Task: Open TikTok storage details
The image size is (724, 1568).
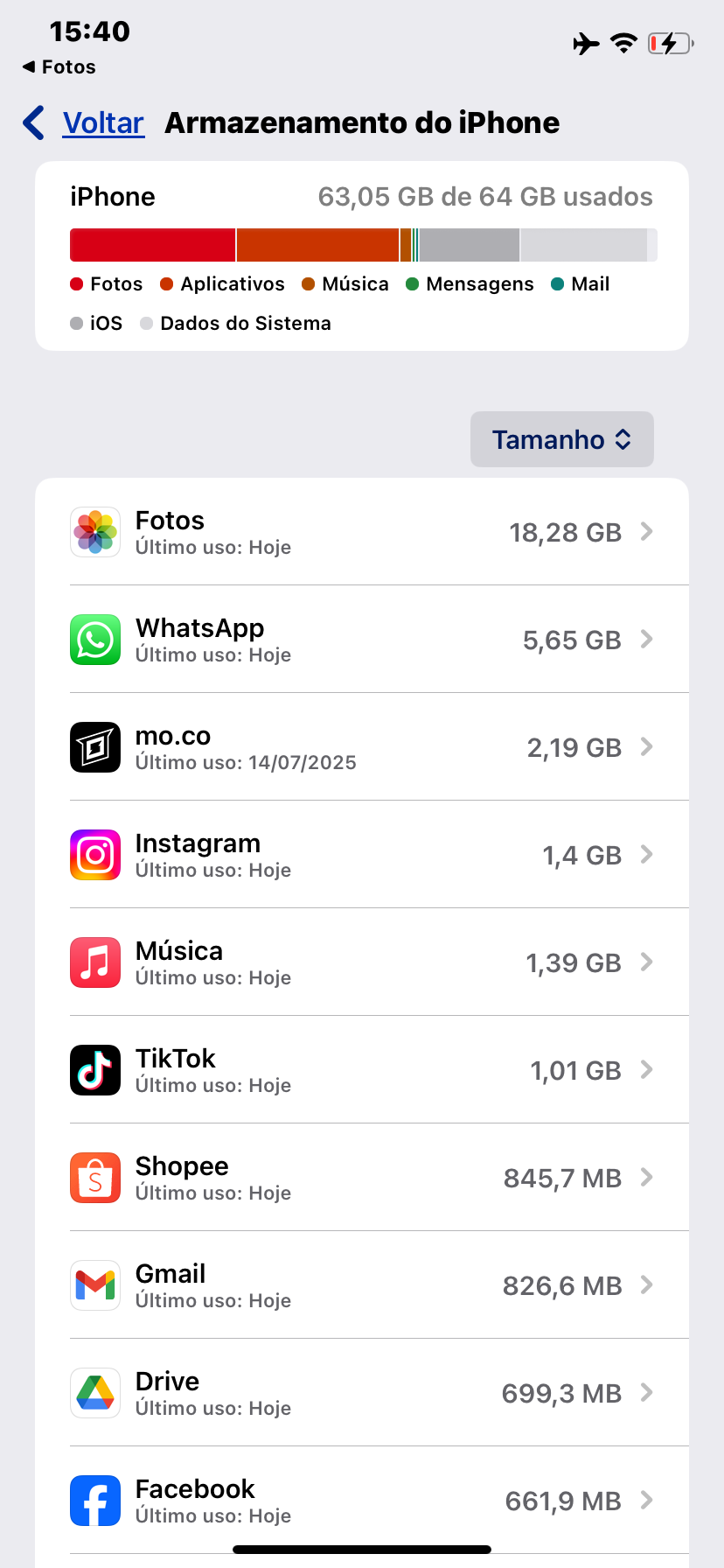Action: [x=362, y=1070]
